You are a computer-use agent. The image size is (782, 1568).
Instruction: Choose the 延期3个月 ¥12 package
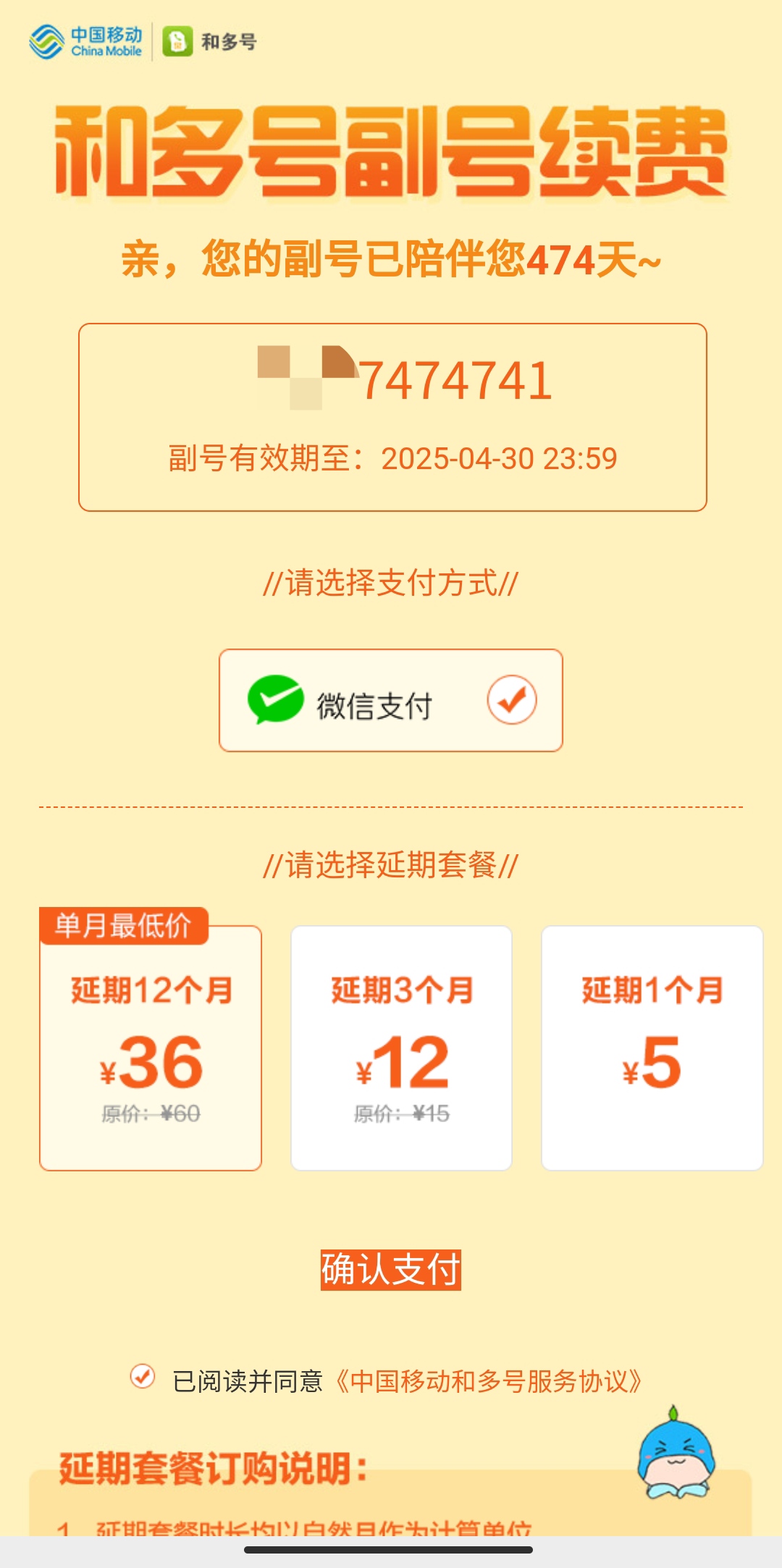(x=401, y=1048)
